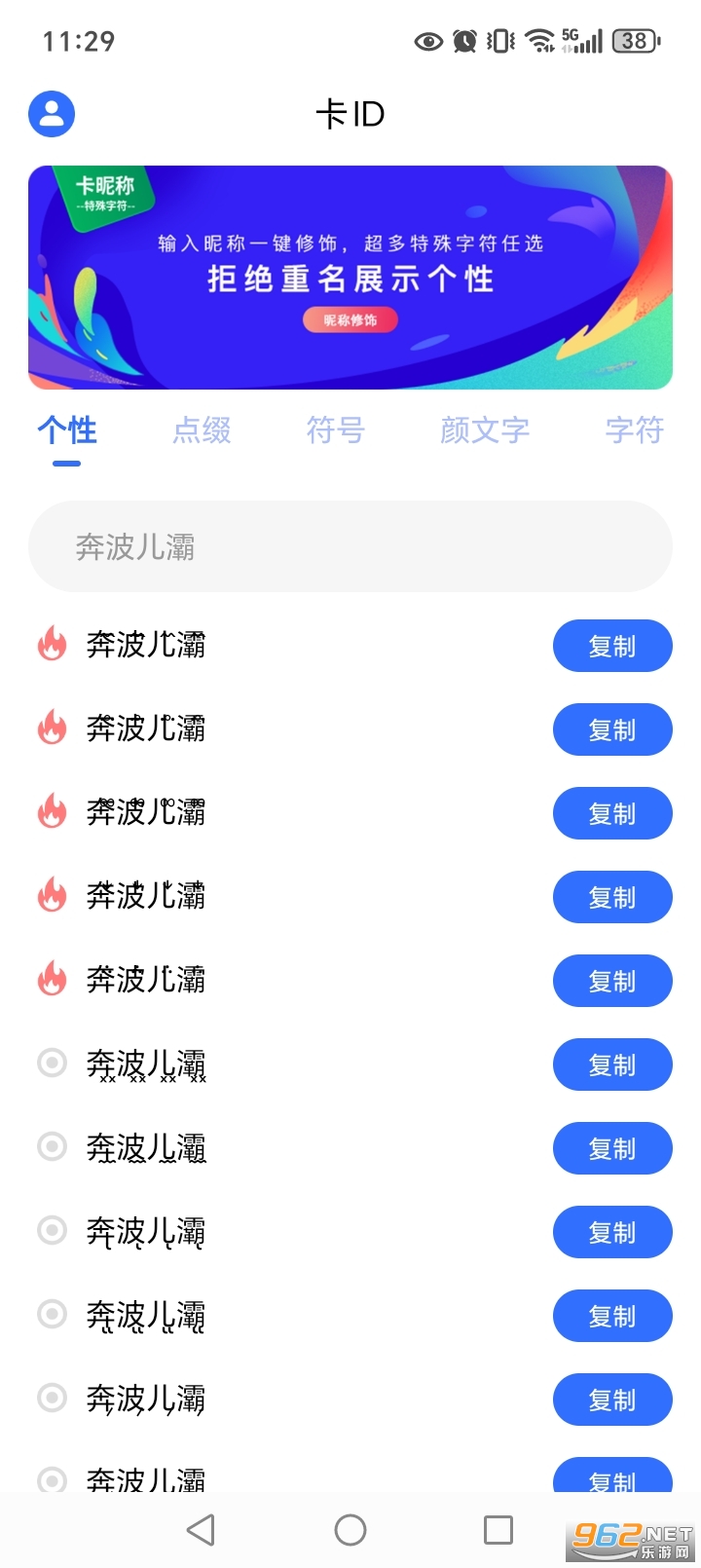Open the 颜文字 tab

pyautogui.click(x=484, y=430)
